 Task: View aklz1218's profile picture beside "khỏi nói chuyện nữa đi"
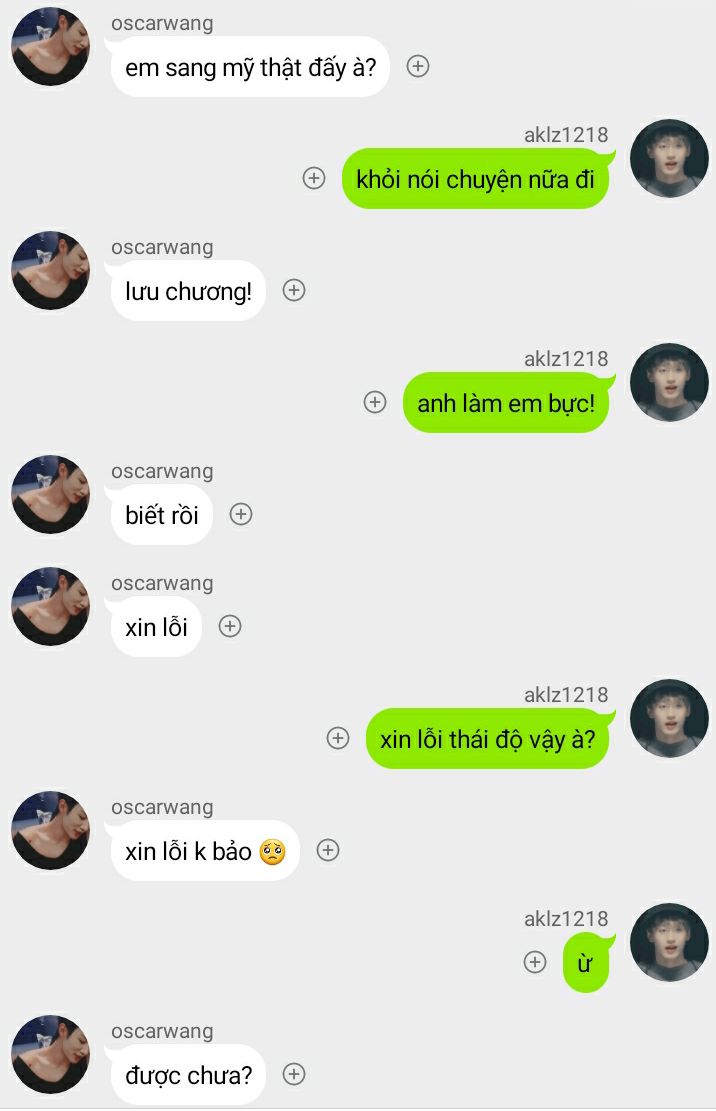click(x=670, y=159)
